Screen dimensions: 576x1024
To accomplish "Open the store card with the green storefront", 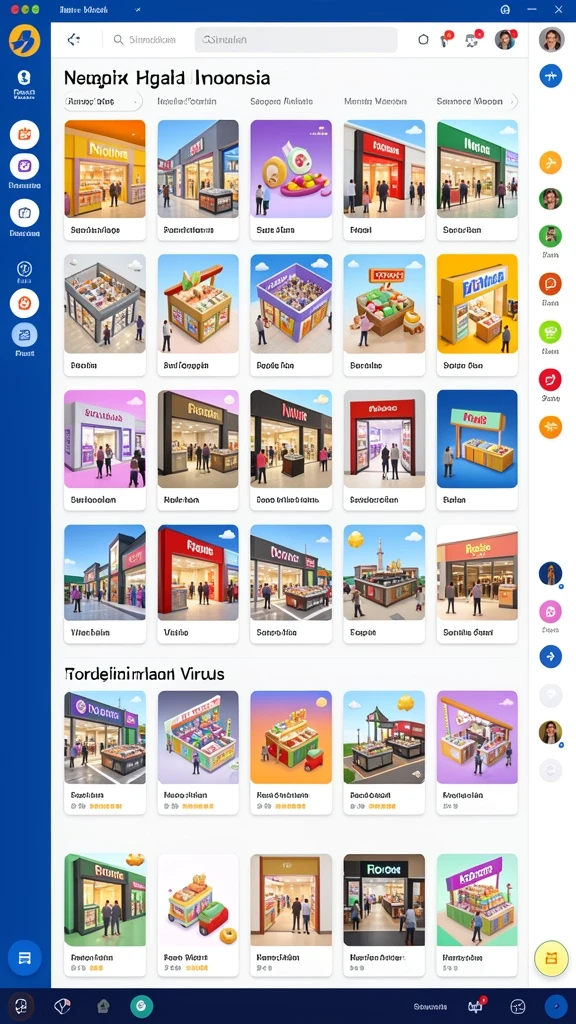I will 477,180.
